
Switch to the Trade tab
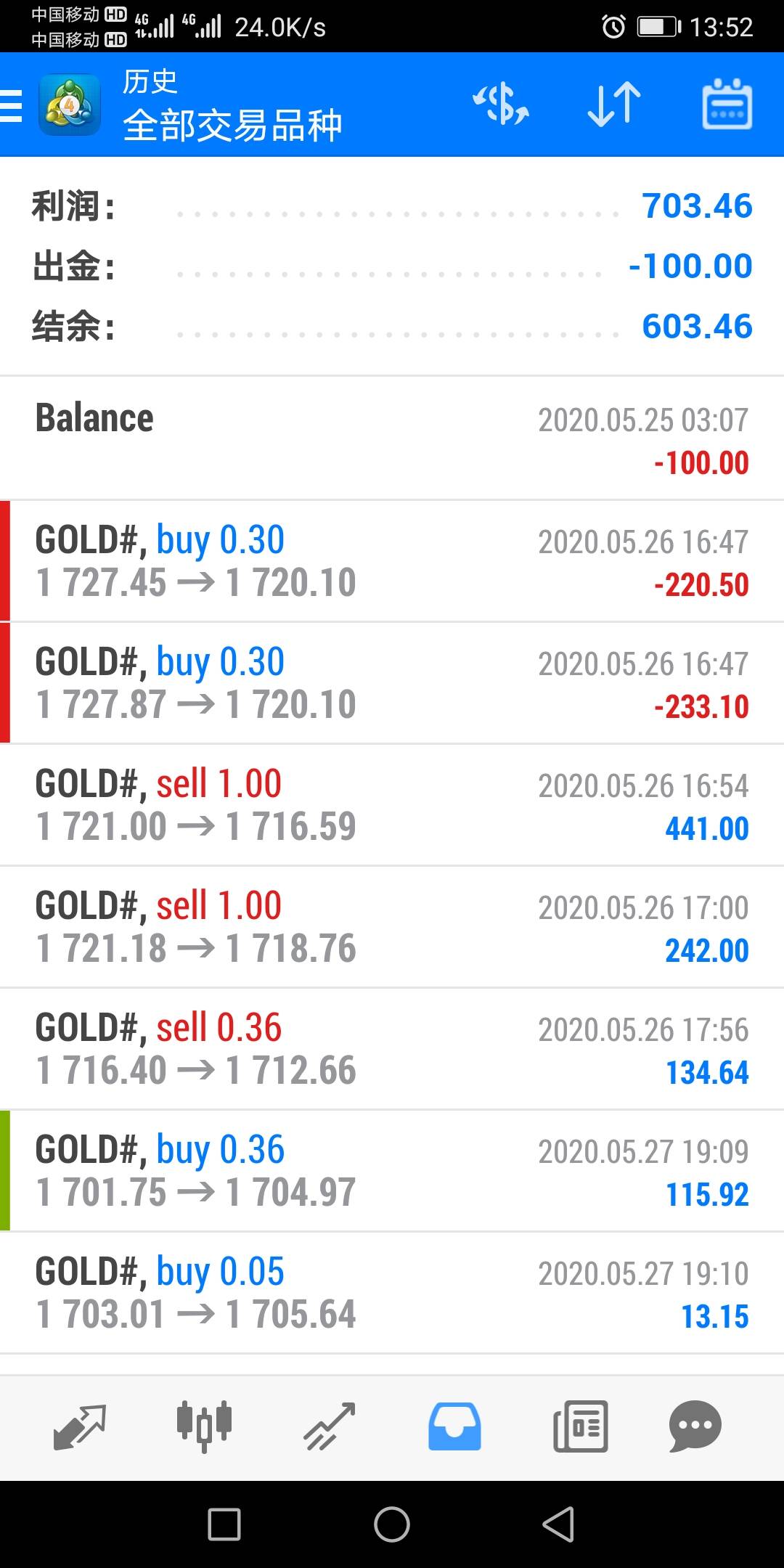click(329, 1426)
